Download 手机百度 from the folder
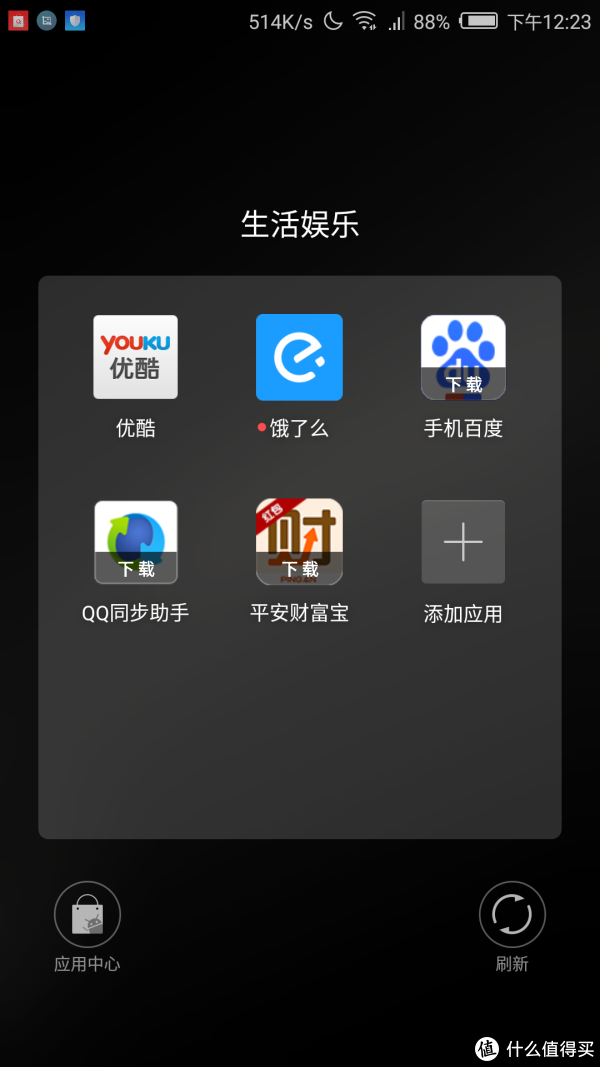Viewport: 600px width, 1067px height. tap(463, 357)
